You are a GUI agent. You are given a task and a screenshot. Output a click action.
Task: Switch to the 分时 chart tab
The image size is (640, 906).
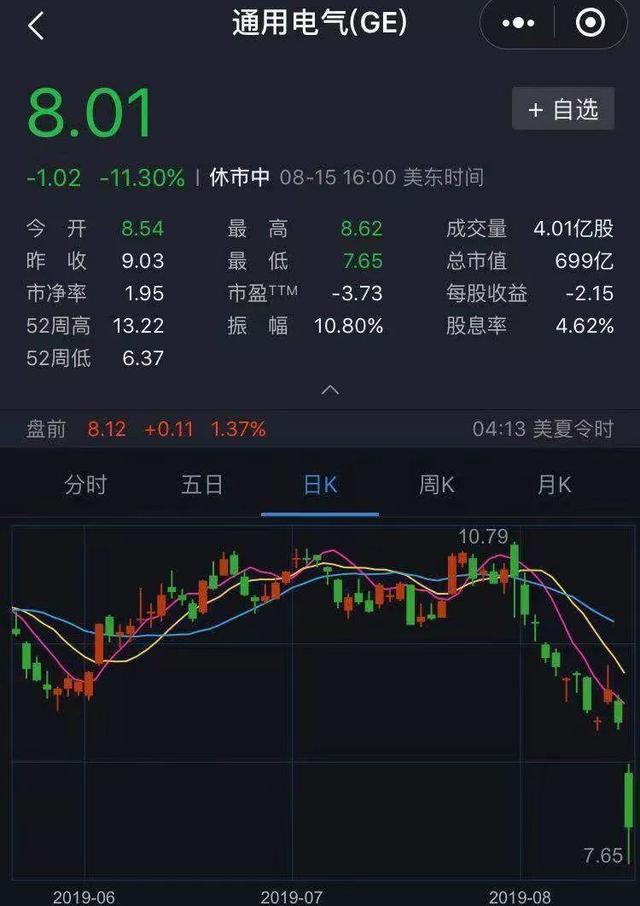pyautogui.click(x=86, y=485)
